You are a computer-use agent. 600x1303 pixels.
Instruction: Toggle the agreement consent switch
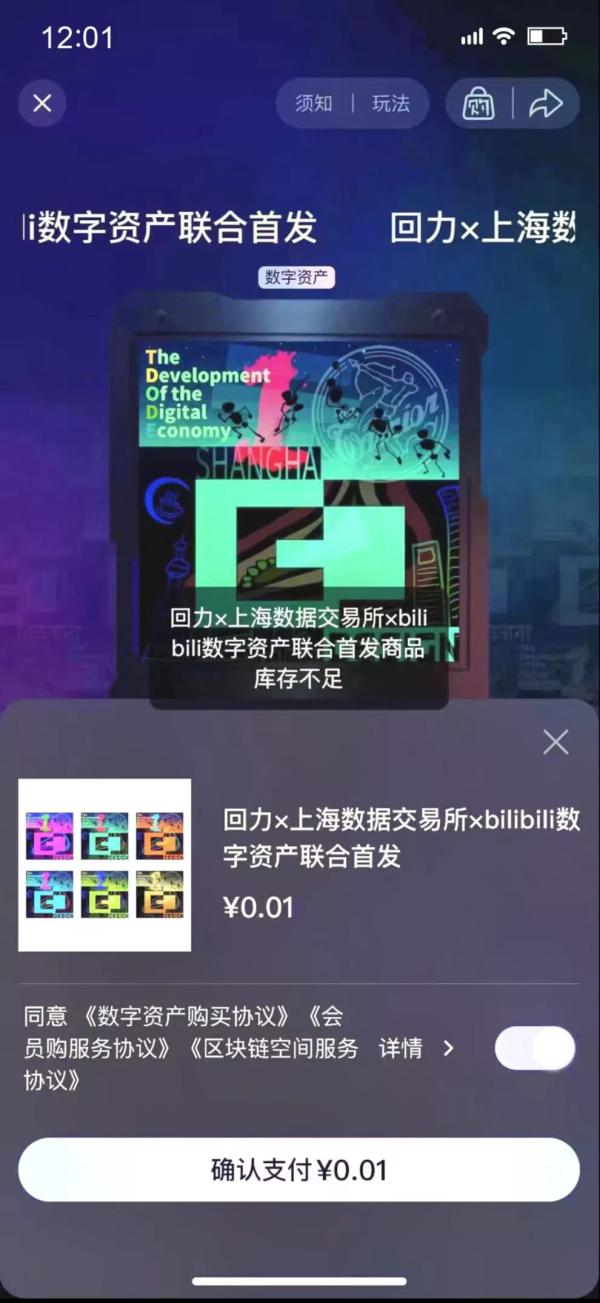pos(536,1048)
